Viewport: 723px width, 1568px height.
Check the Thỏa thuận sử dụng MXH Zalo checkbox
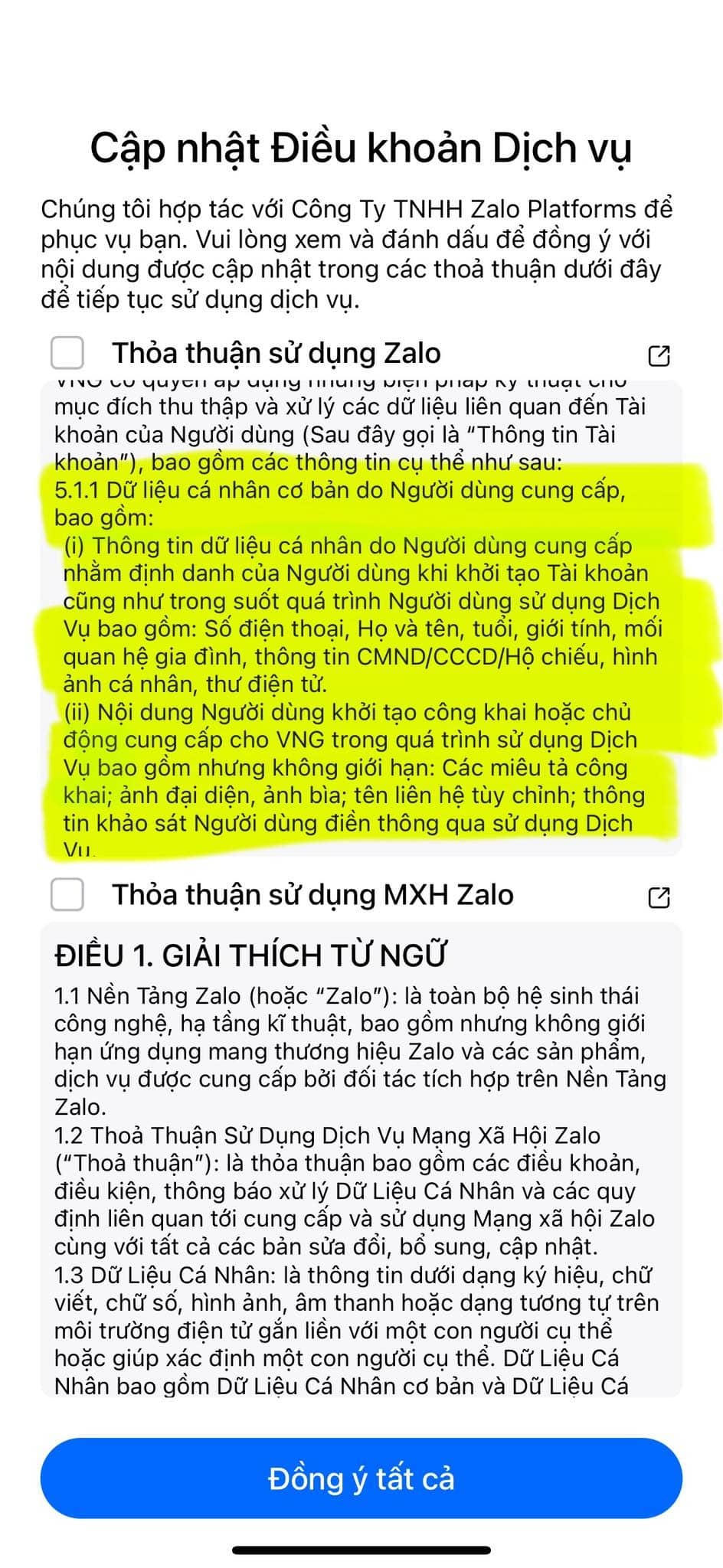click(x=67, y=894)
